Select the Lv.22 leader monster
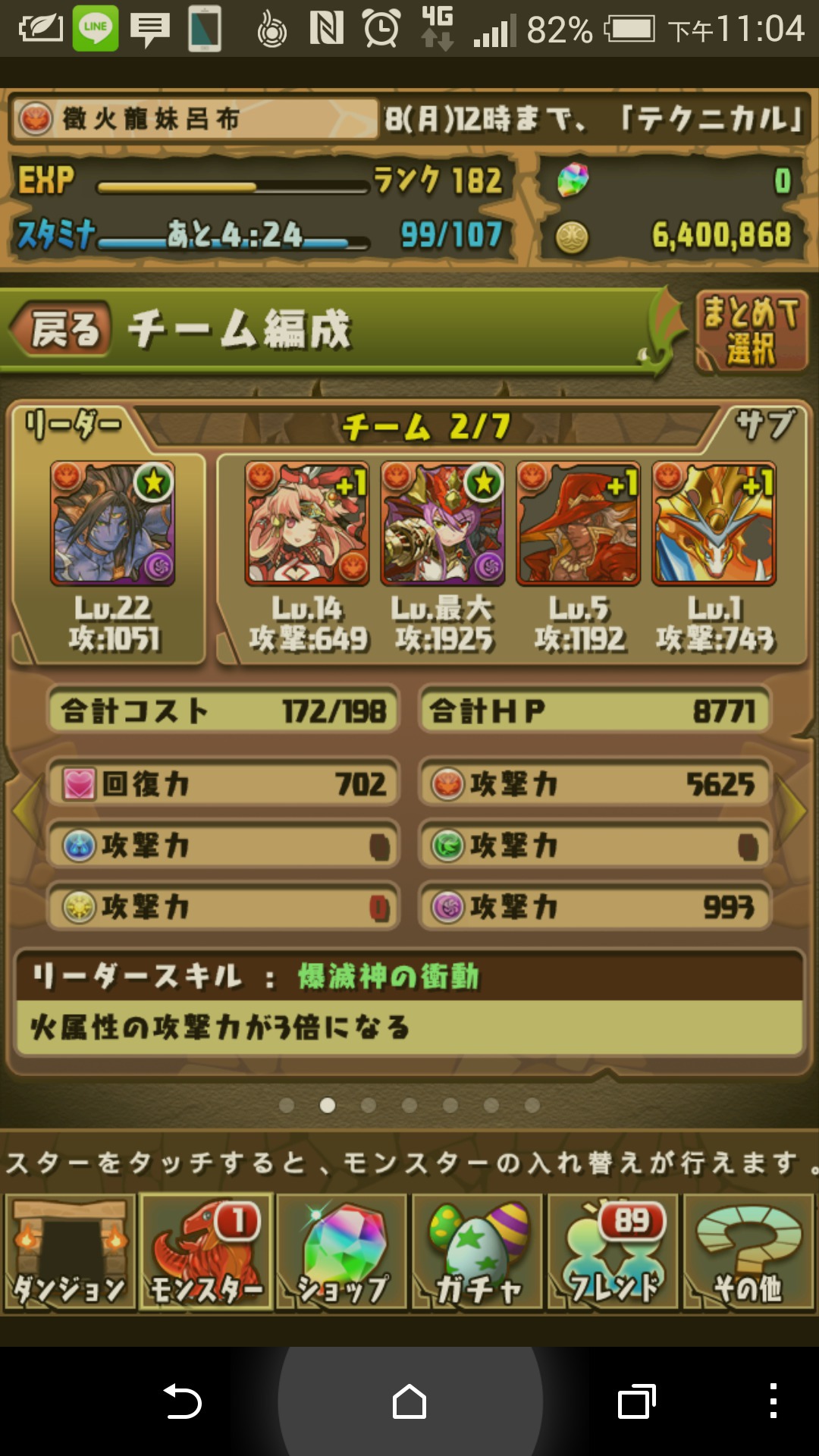 coord(113,524)
